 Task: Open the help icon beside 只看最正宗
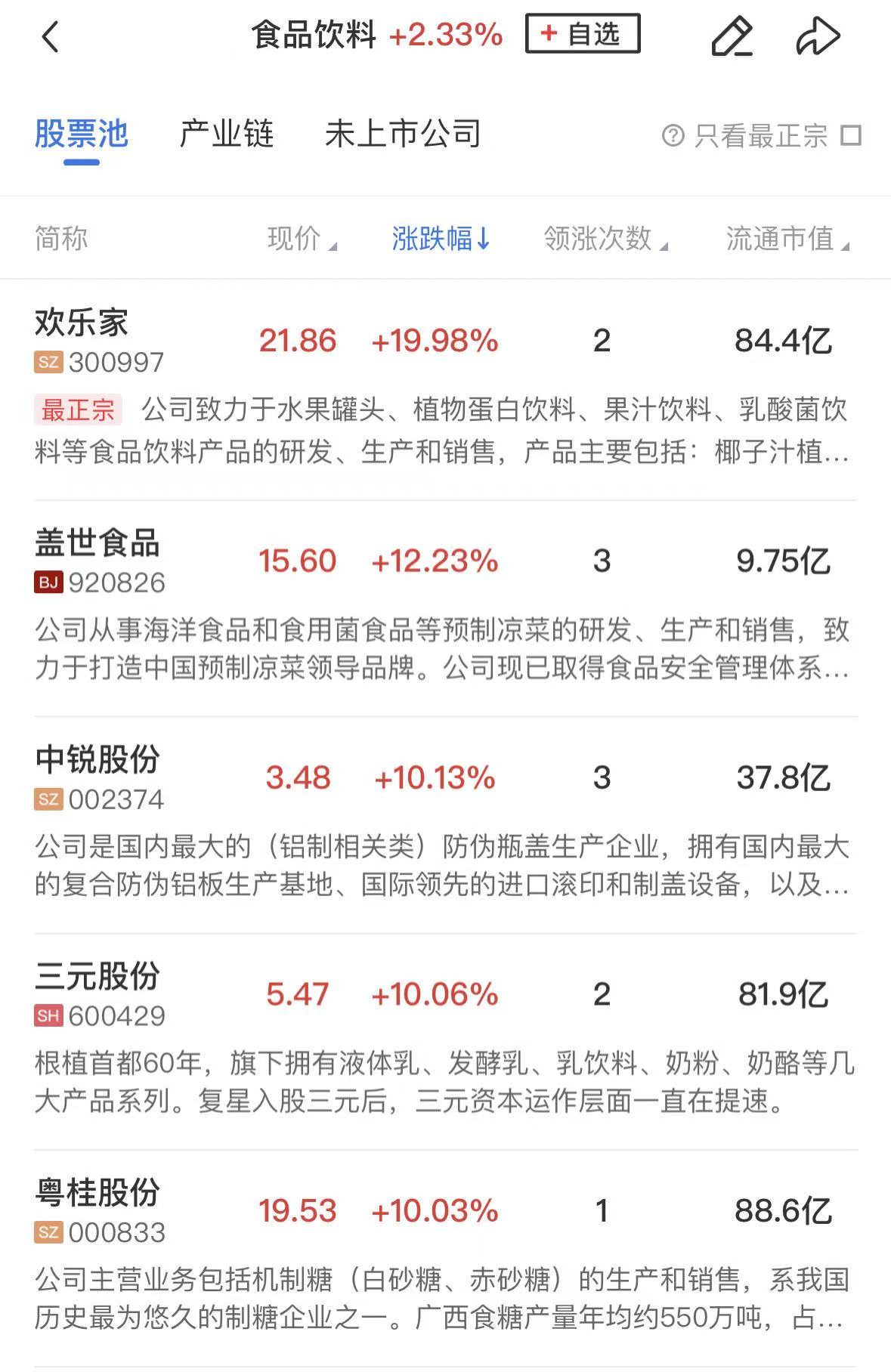coord(673,136)
